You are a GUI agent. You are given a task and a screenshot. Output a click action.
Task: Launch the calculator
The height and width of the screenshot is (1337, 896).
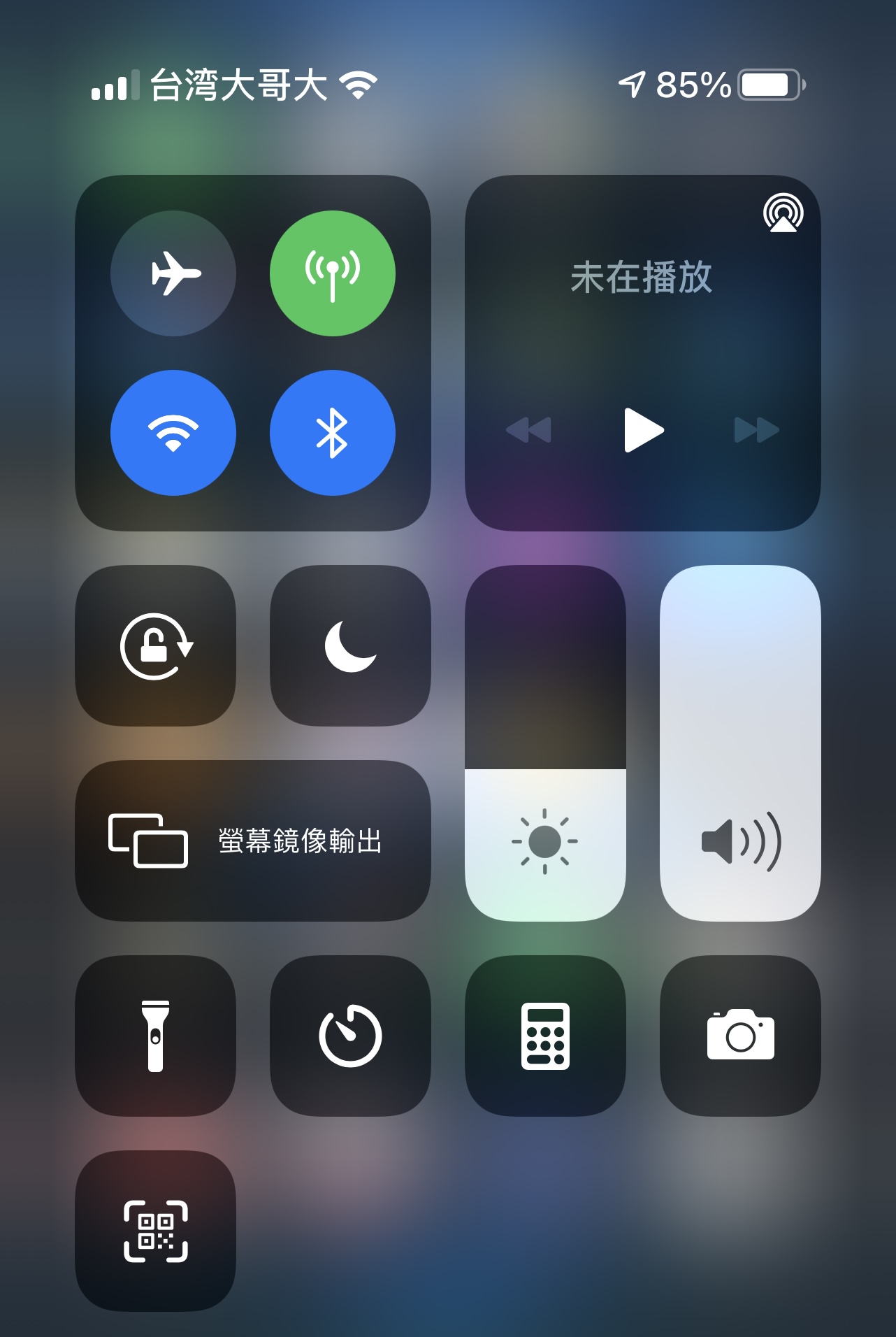click(x=545, y=1036)
